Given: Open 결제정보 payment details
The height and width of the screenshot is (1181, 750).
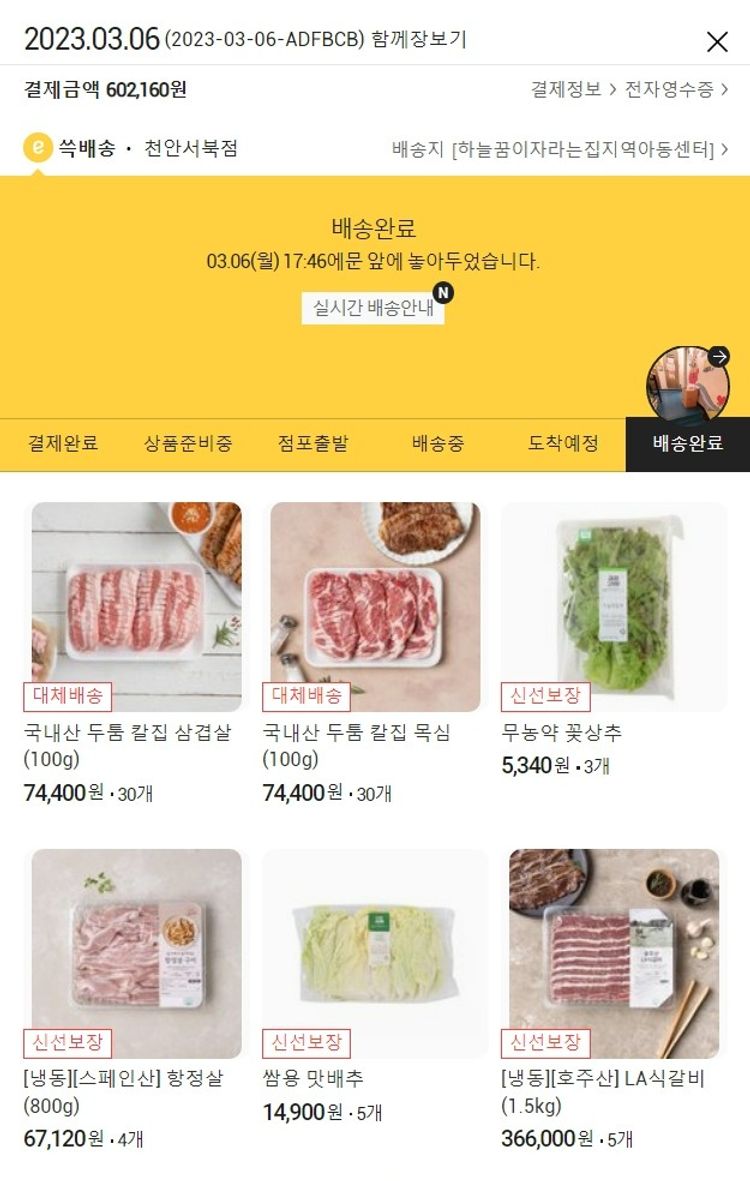Looking at the screenshot, I should (572, 90).
